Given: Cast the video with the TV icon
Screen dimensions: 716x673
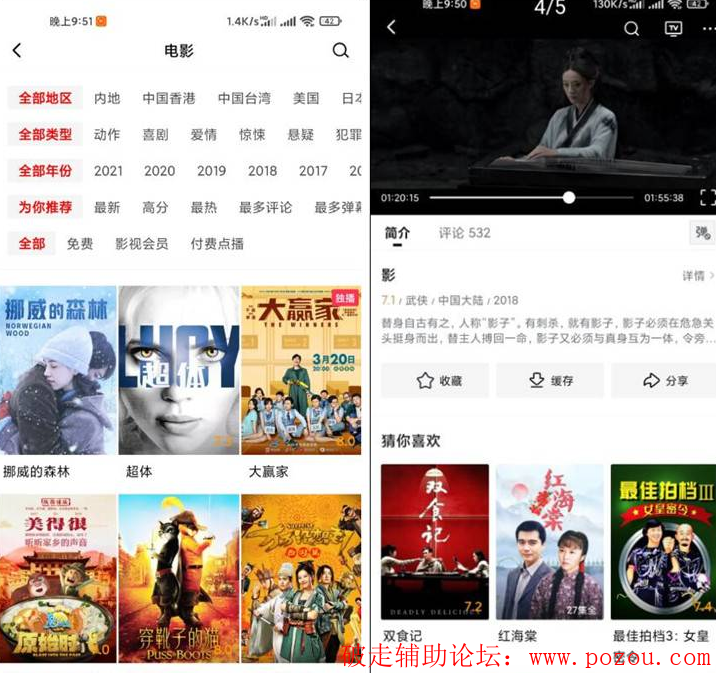Looking at the screenshot, I should click(x=672, y=28).
